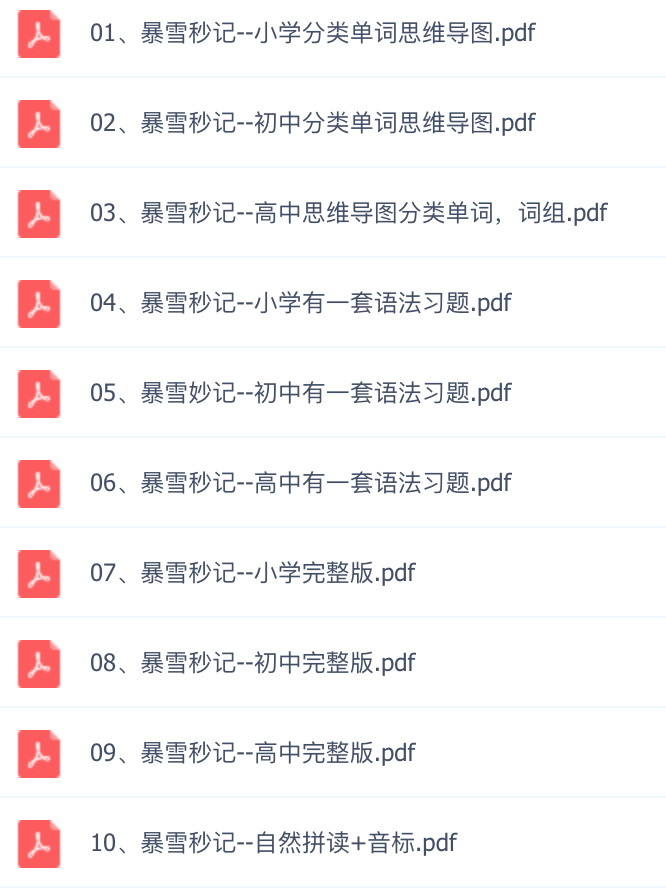This screenshot has height=888, width=666.
Task: Open 03 高中思维导图分类单词，词组 PDF
Action: click(x=348, y=213)
